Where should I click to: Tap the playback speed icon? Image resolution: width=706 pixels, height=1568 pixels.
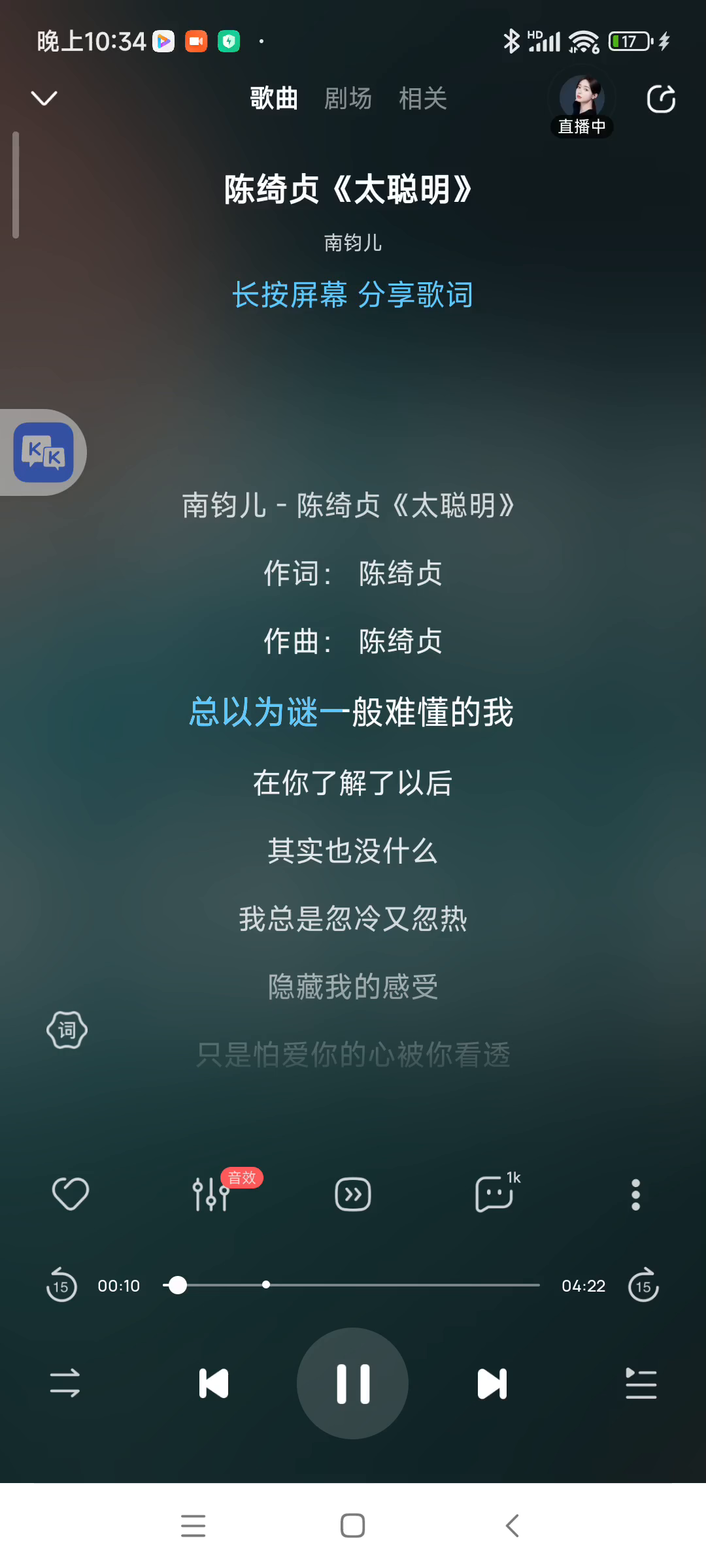click(x=353, y=1194)
